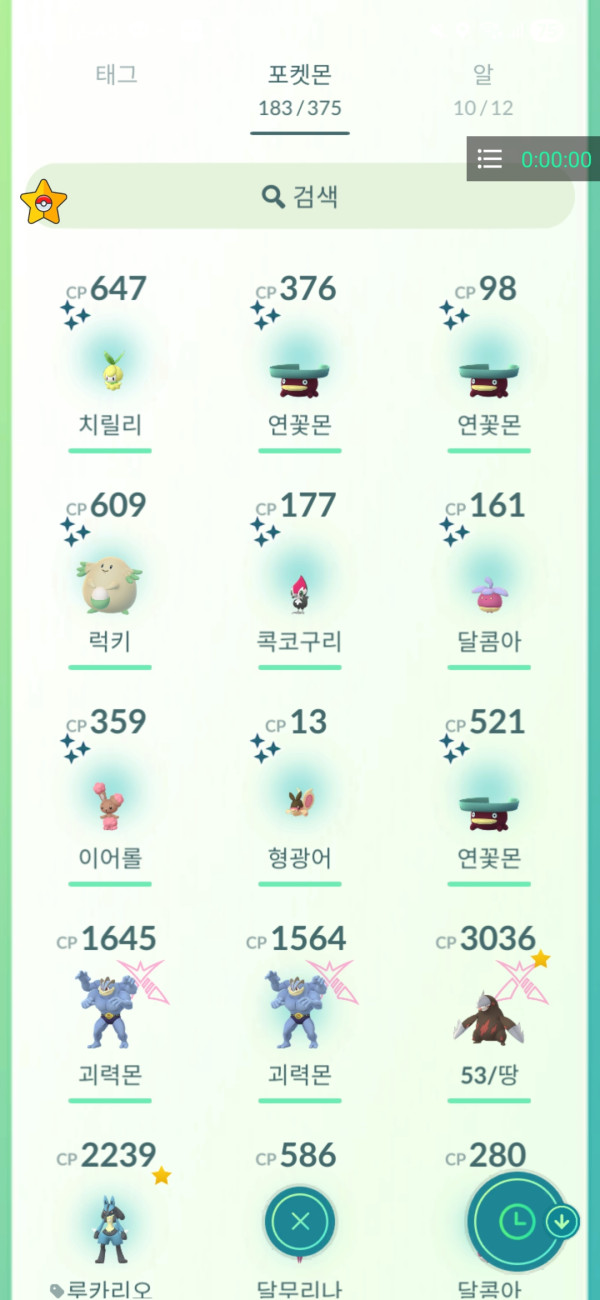
Task: Switch to the 알 tab
Action: pos(483,75)
